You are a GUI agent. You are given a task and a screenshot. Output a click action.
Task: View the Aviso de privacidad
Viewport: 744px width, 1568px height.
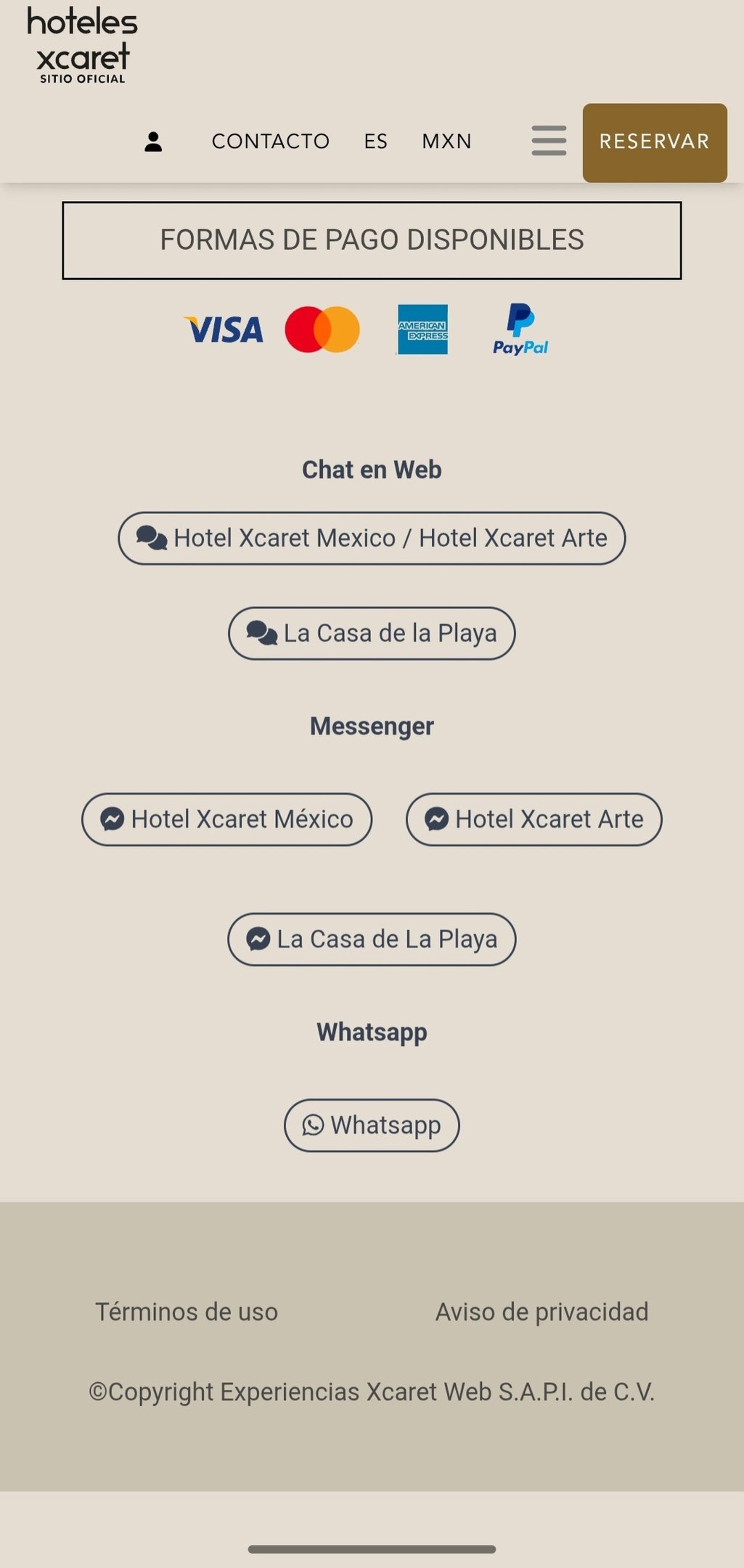541,1312
